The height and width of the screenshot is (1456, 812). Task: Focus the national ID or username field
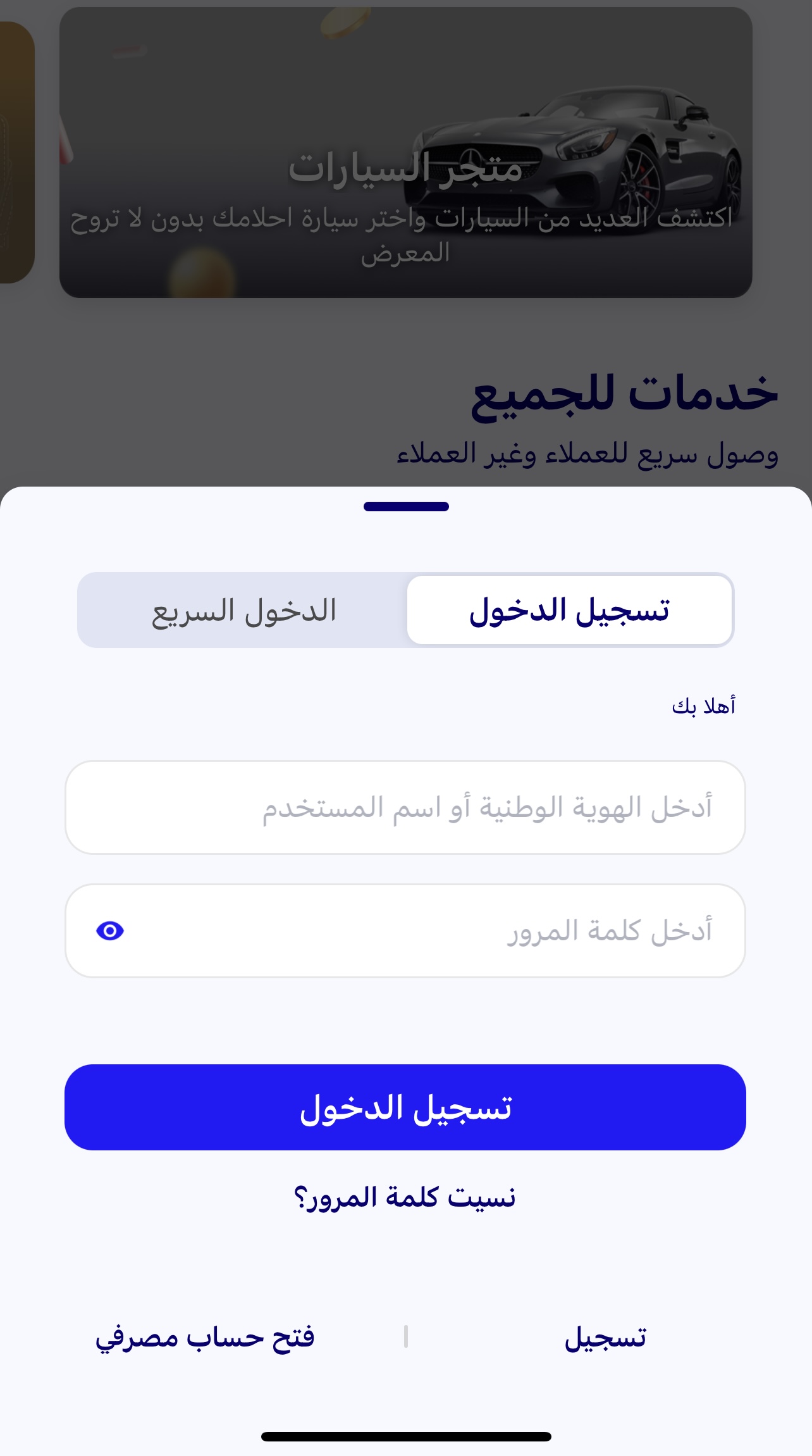405,807
